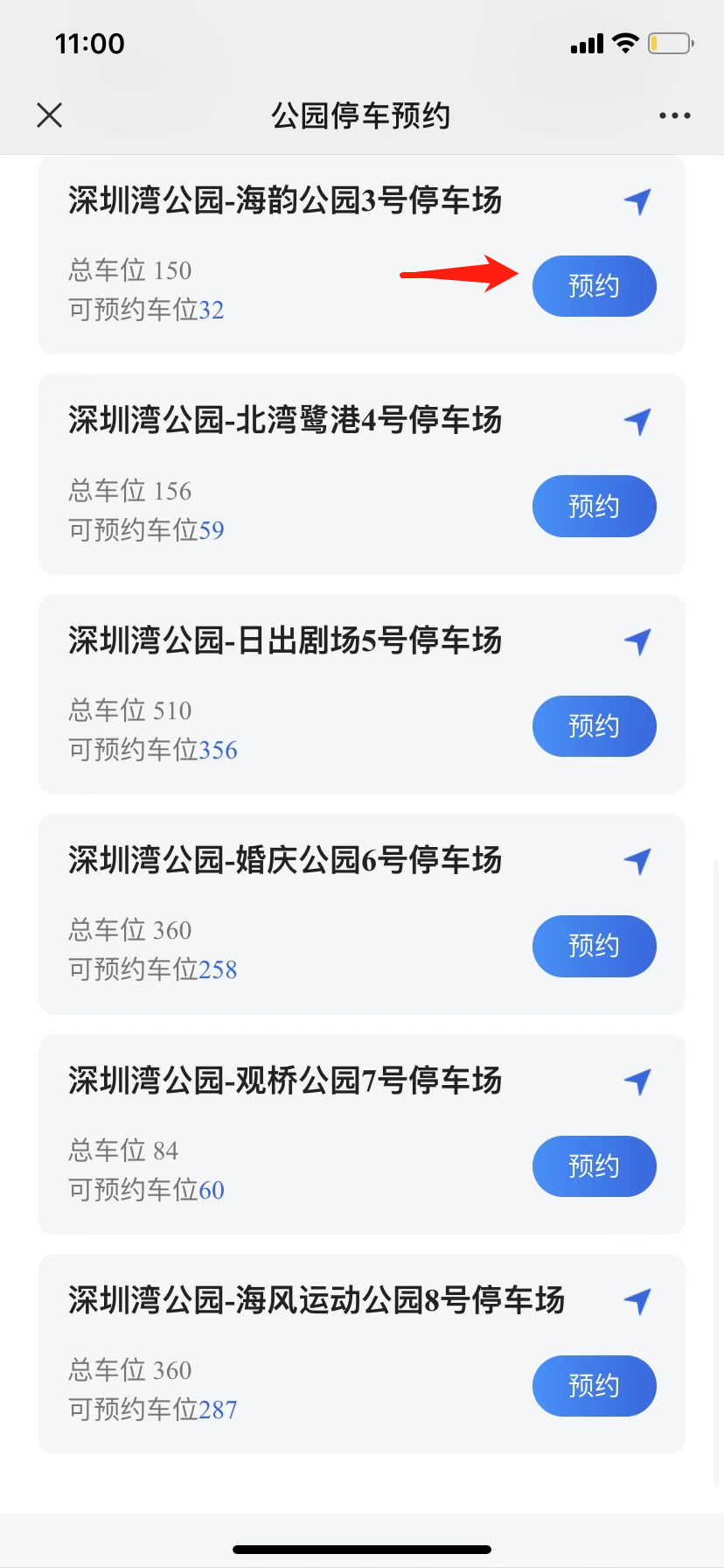Get directions to 北湾鹭港4号停车场
Image resolution: width=724 pixels, height=1568 pixels.
[x=638, y=422]
